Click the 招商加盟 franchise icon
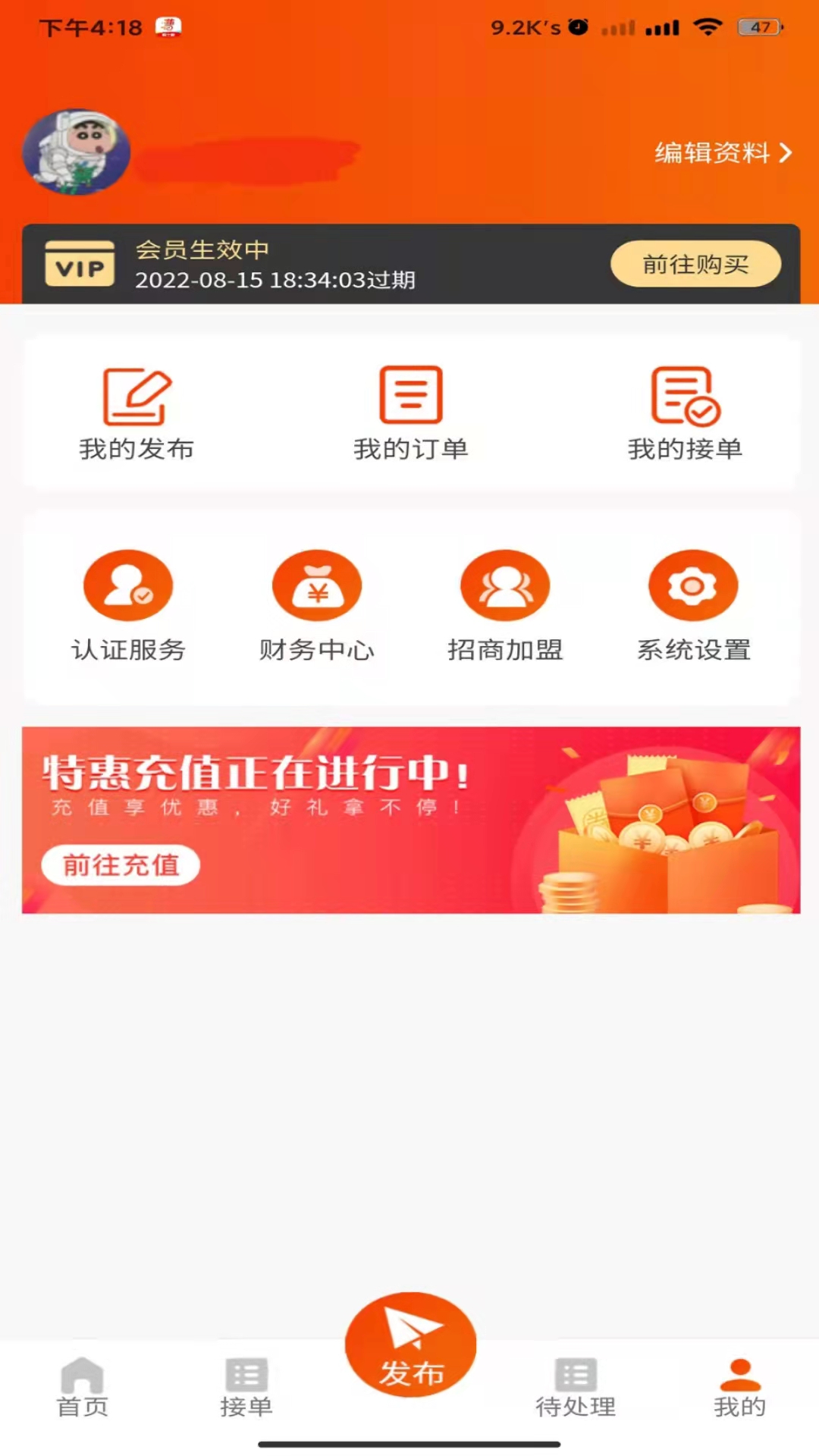The width and height of the screenshot is (819, 1456). [x=504, y=585]
